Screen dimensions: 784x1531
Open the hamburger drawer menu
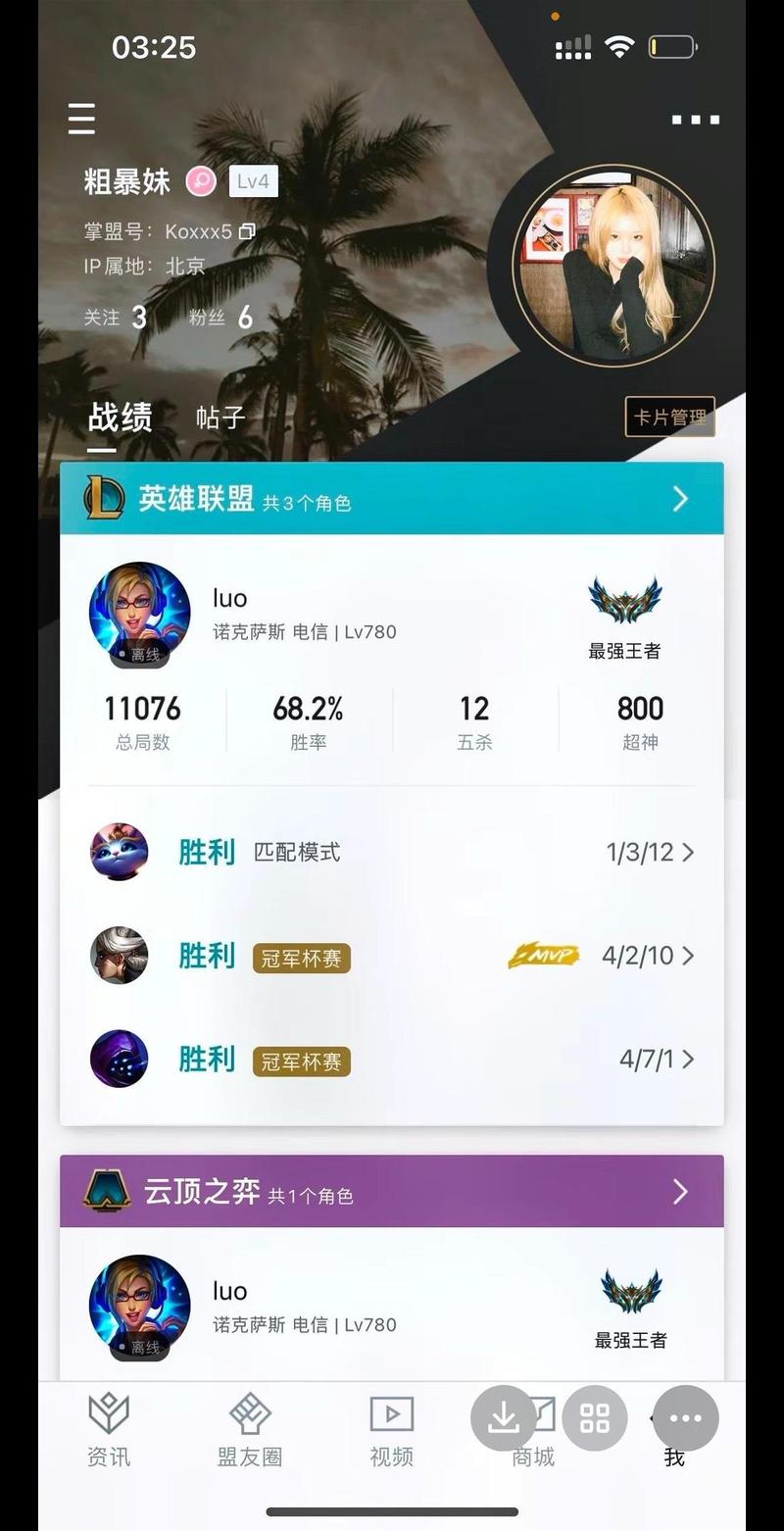[82, 119]
